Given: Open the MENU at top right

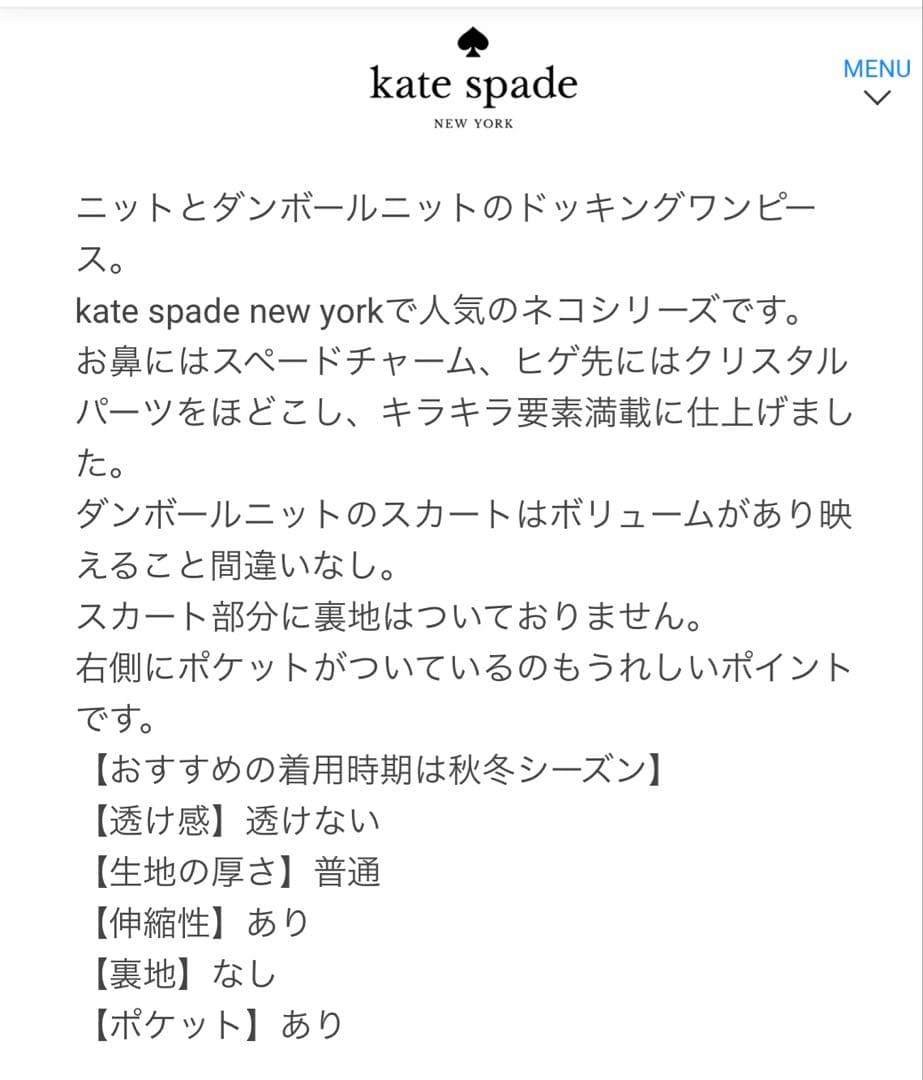Looking at the screenshot, I should click(x=876, y=69).
